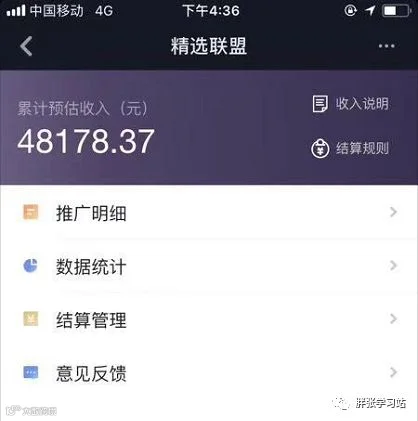Open the 推广明细 row
The width and height of the screenshot is (418, 421).
pos(209,212)
